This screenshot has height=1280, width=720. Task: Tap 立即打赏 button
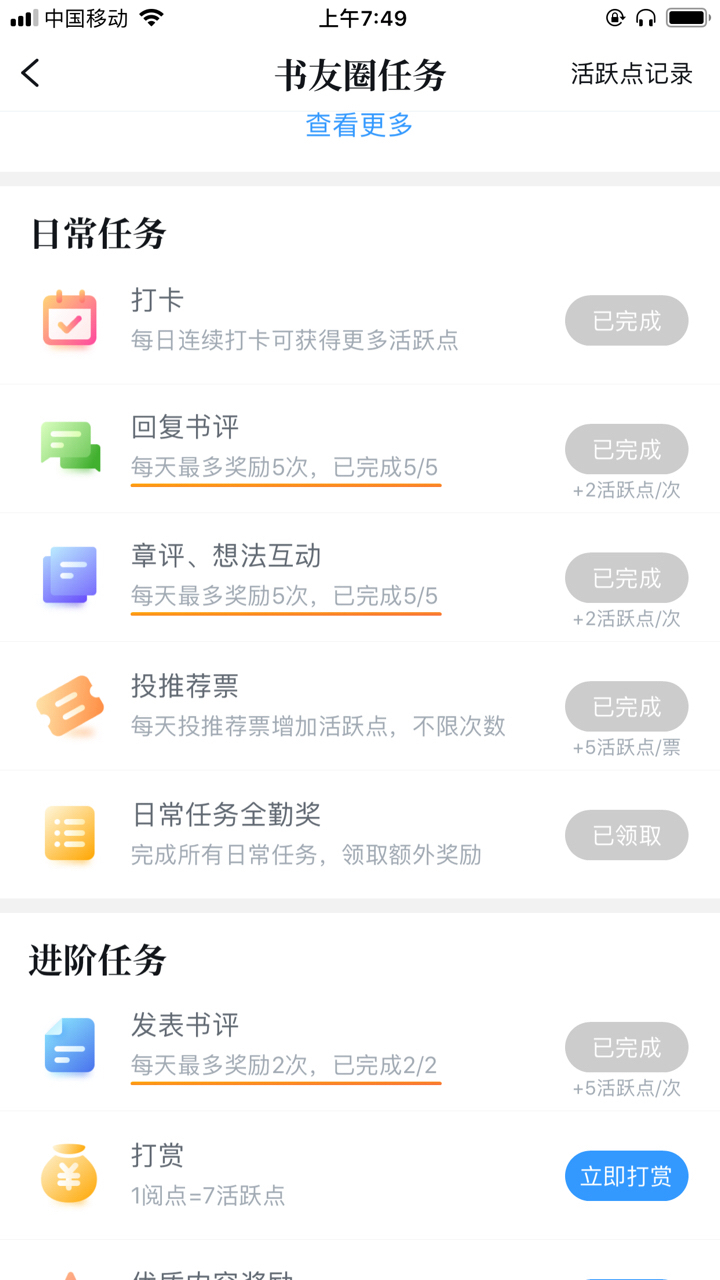coord(626,1176)
